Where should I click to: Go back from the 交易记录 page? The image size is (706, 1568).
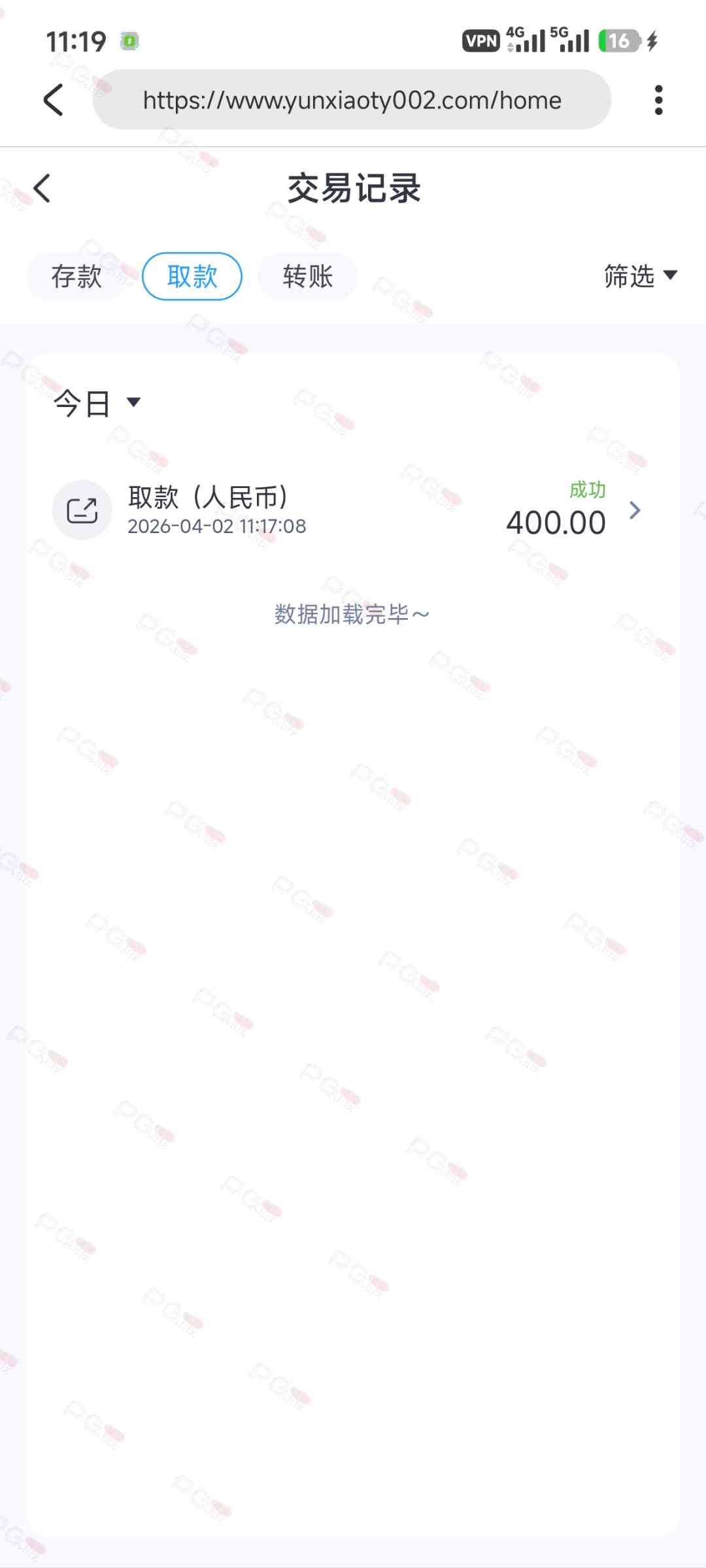pos(42,189)
